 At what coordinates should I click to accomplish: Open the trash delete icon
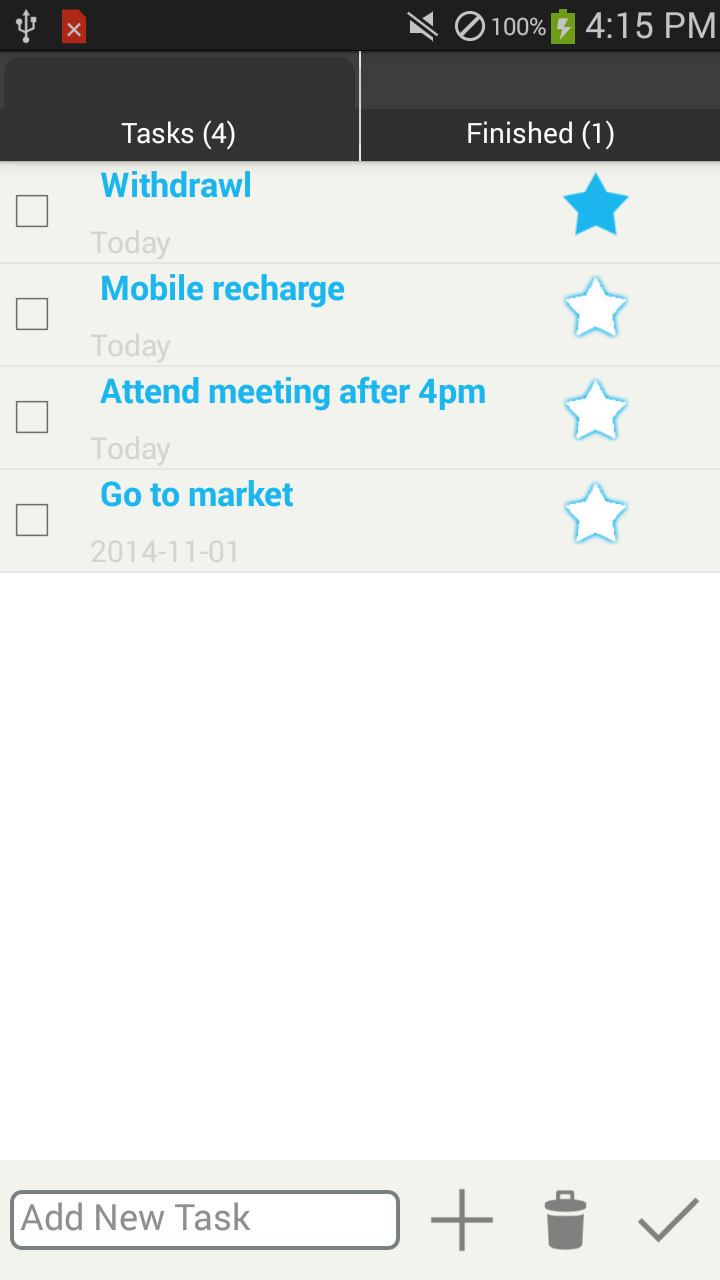(x=565, y=1218)
